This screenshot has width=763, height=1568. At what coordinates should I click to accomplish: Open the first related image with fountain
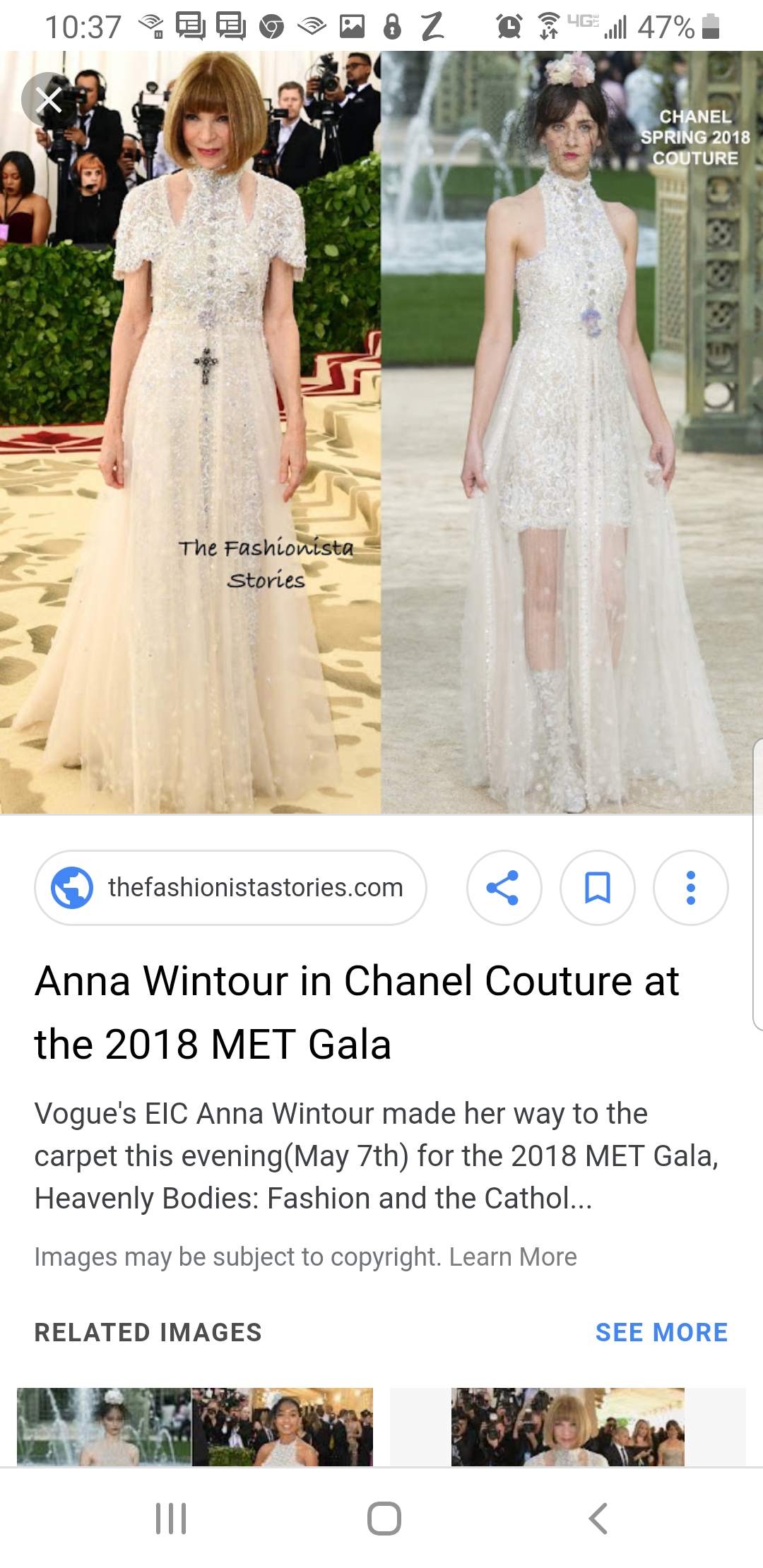coord(194,1426)
